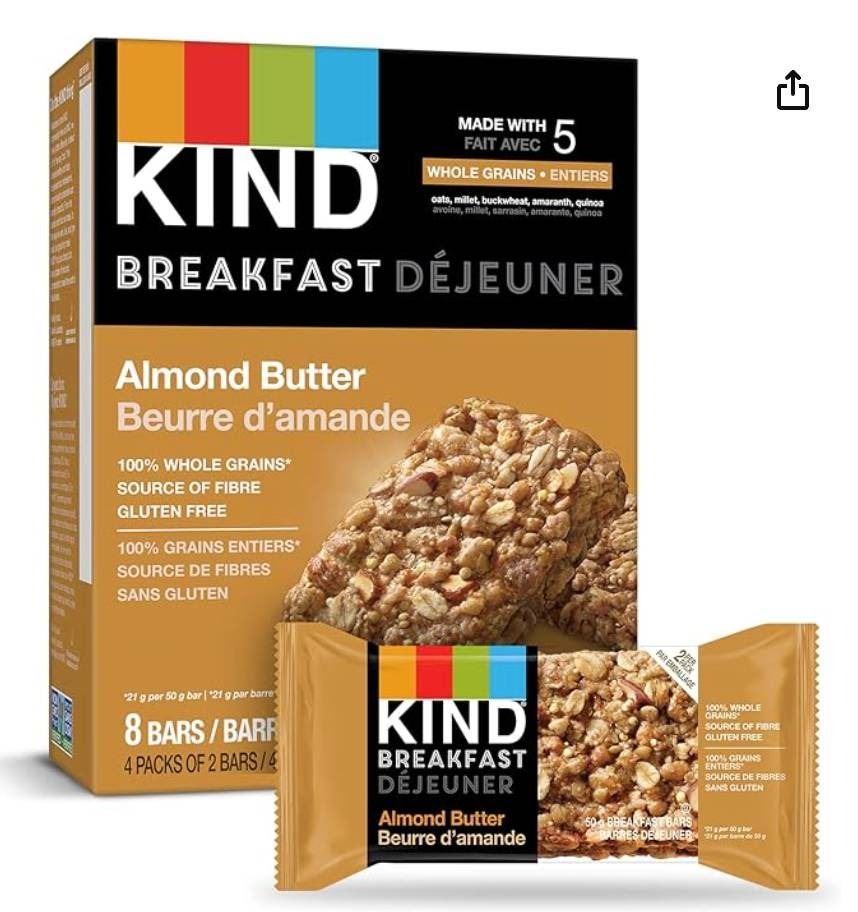Open the KIND Almond Butter product image
This screenshot has width=858, height=912.
[400, 450]
